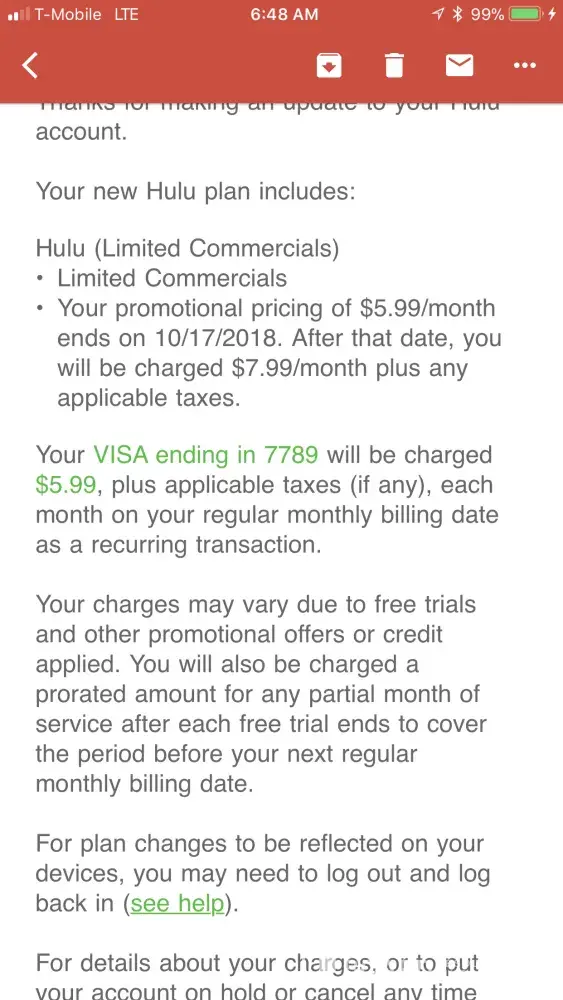The width and height of the screenshot is (563, 1000).
Task: Delete this email with the trash icon
Action: (394, 65)
